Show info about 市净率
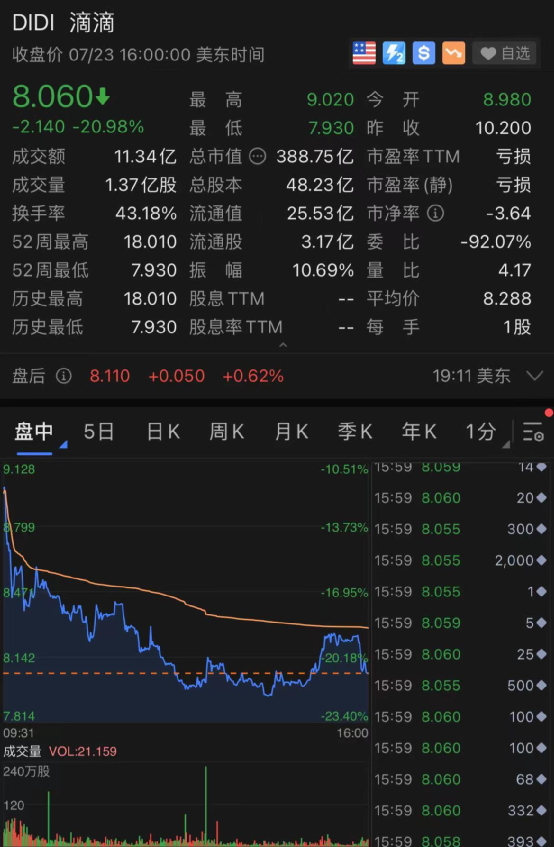The height and width of the screenshot is (847, 554). (x=435, y=213)
